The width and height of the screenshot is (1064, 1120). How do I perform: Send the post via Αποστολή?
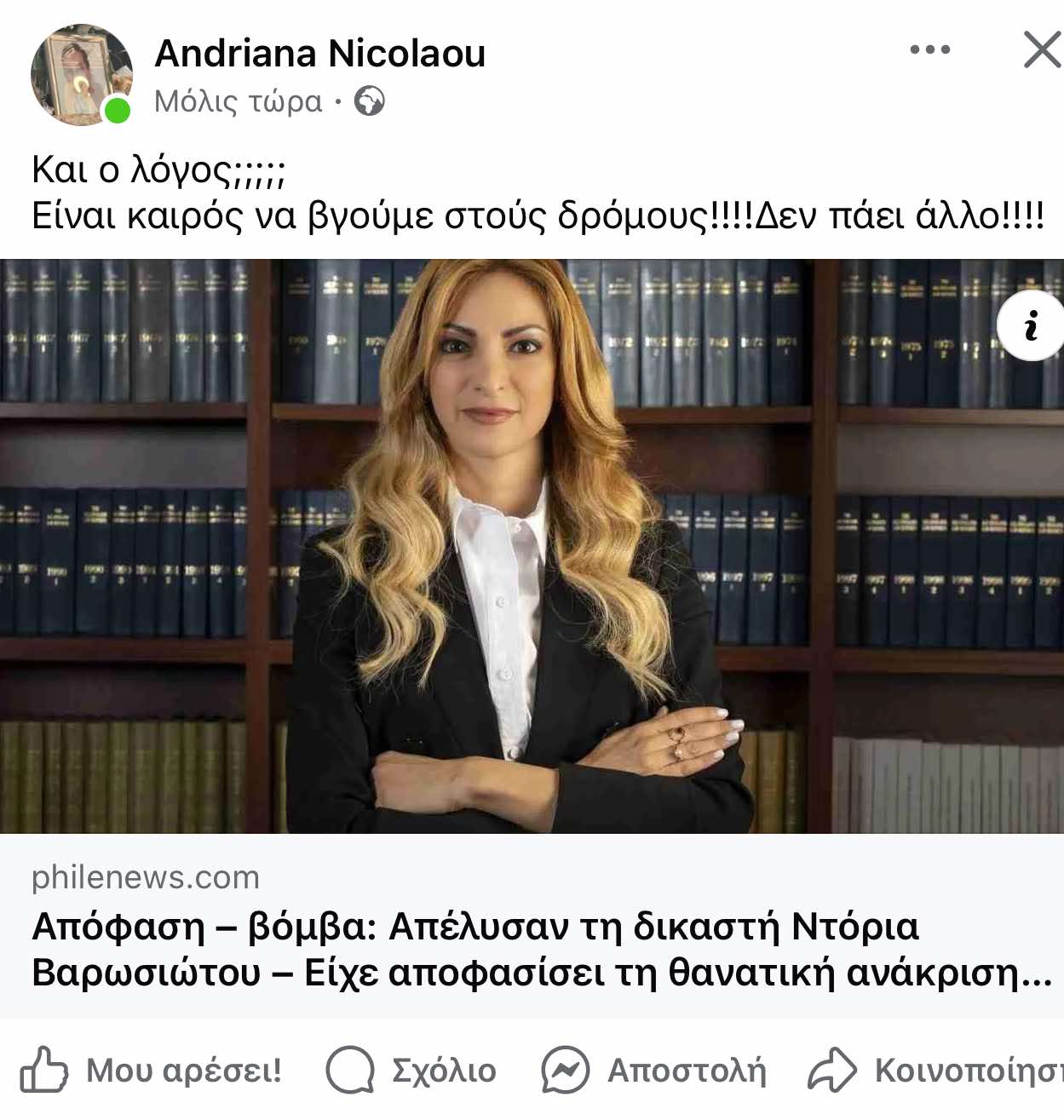coord(654,1071)
